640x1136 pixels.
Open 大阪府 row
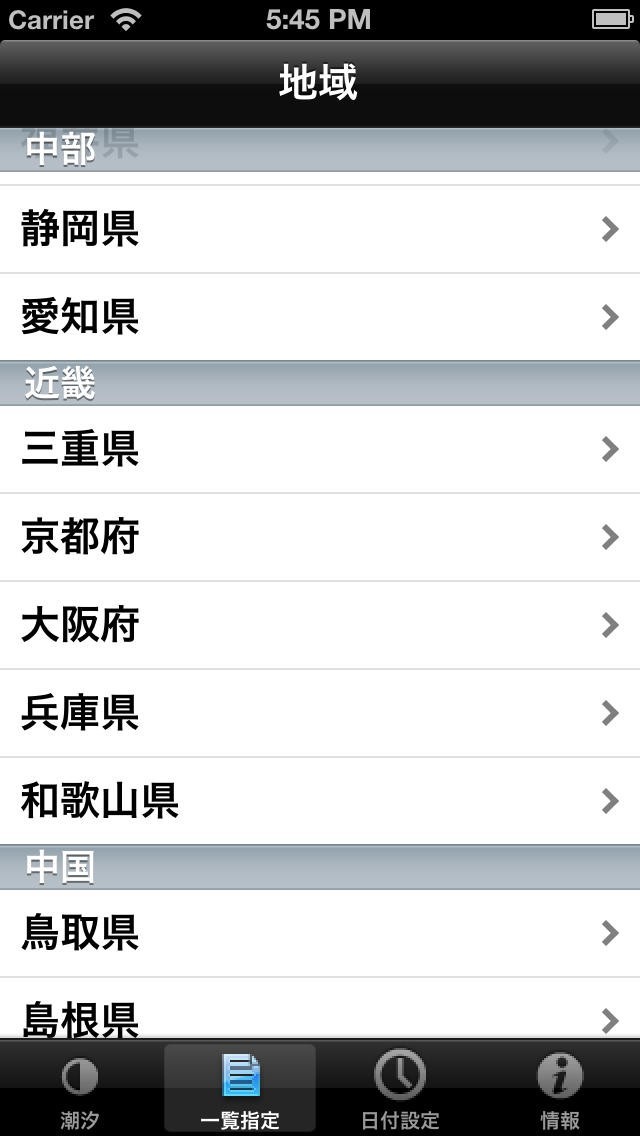(320, 625)
